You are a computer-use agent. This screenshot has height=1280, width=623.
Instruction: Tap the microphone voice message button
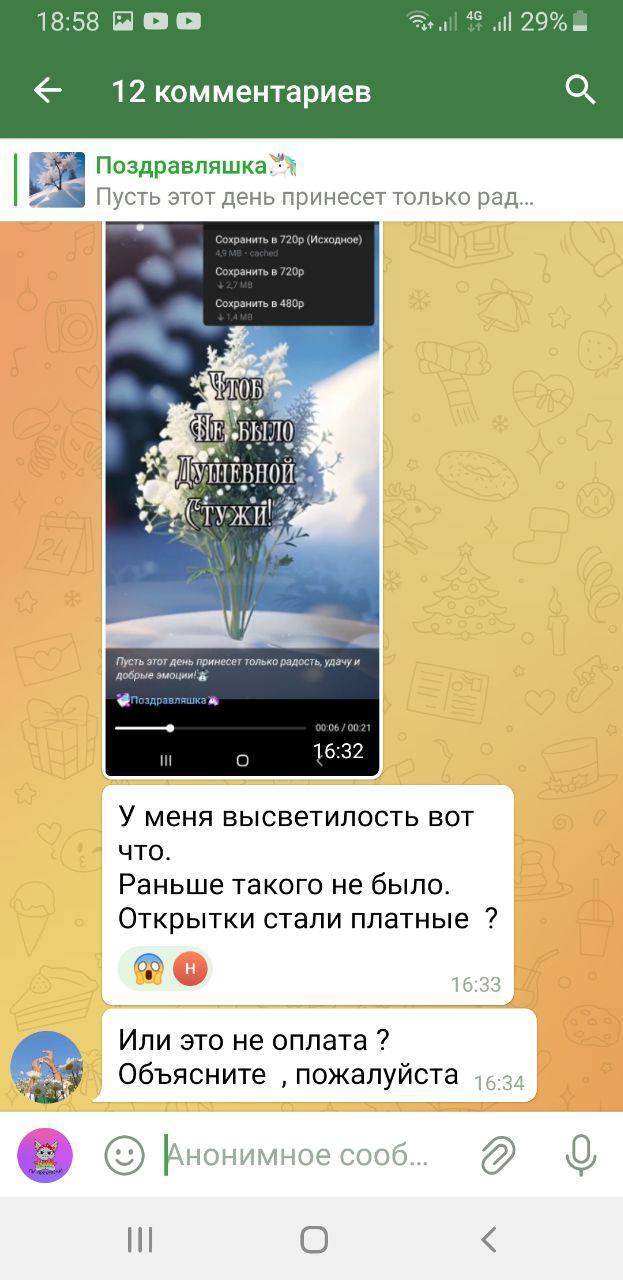580,1156
